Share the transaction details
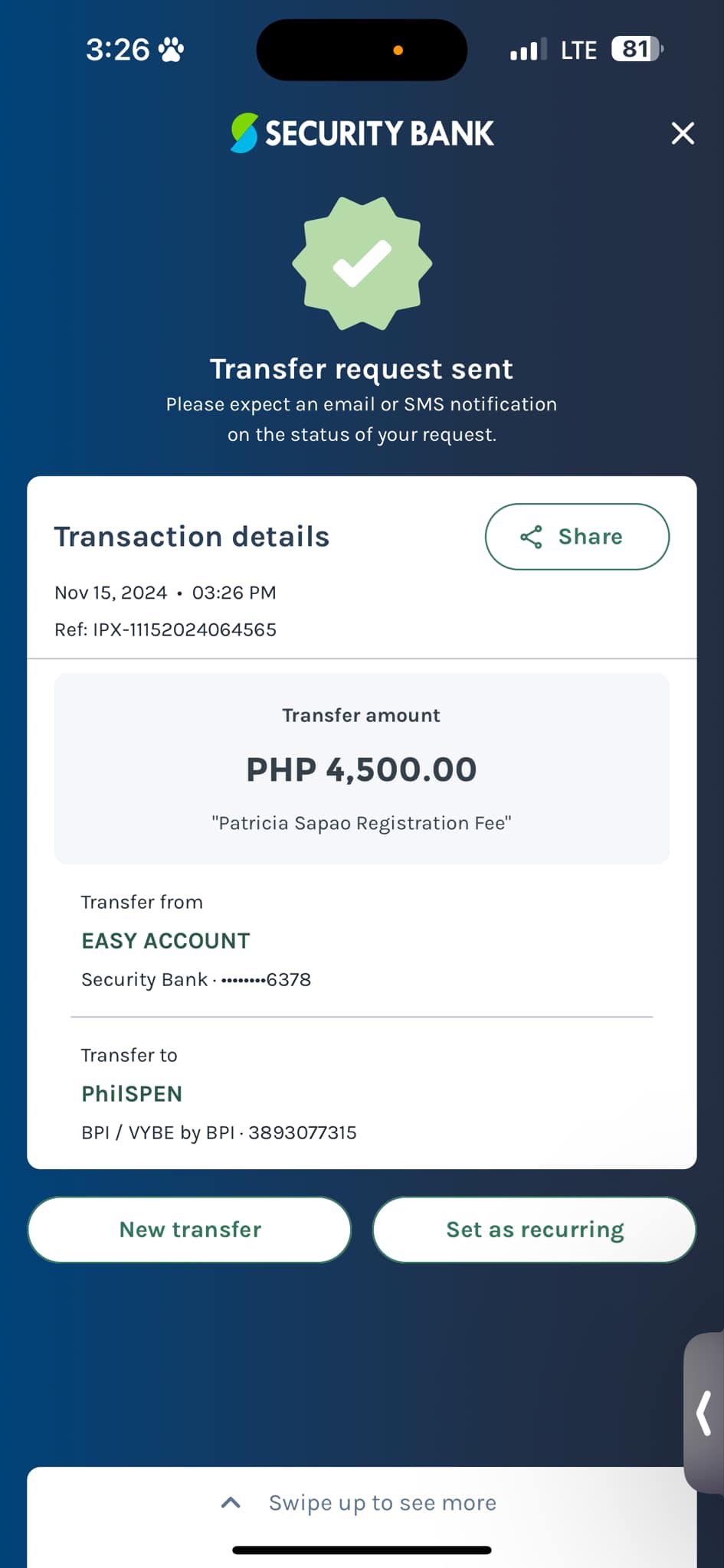The width and height of the screenshot is (724, 1568). pos(577,537)
